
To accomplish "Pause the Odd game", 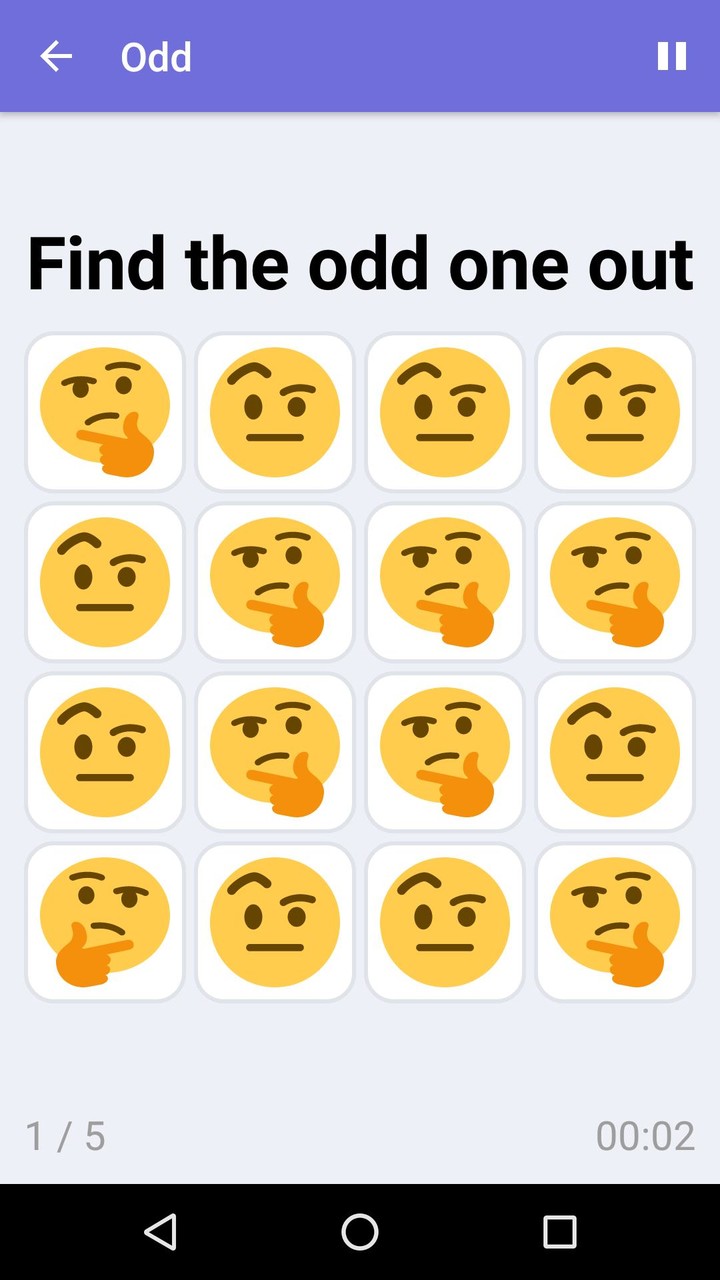I will (672, 56).
